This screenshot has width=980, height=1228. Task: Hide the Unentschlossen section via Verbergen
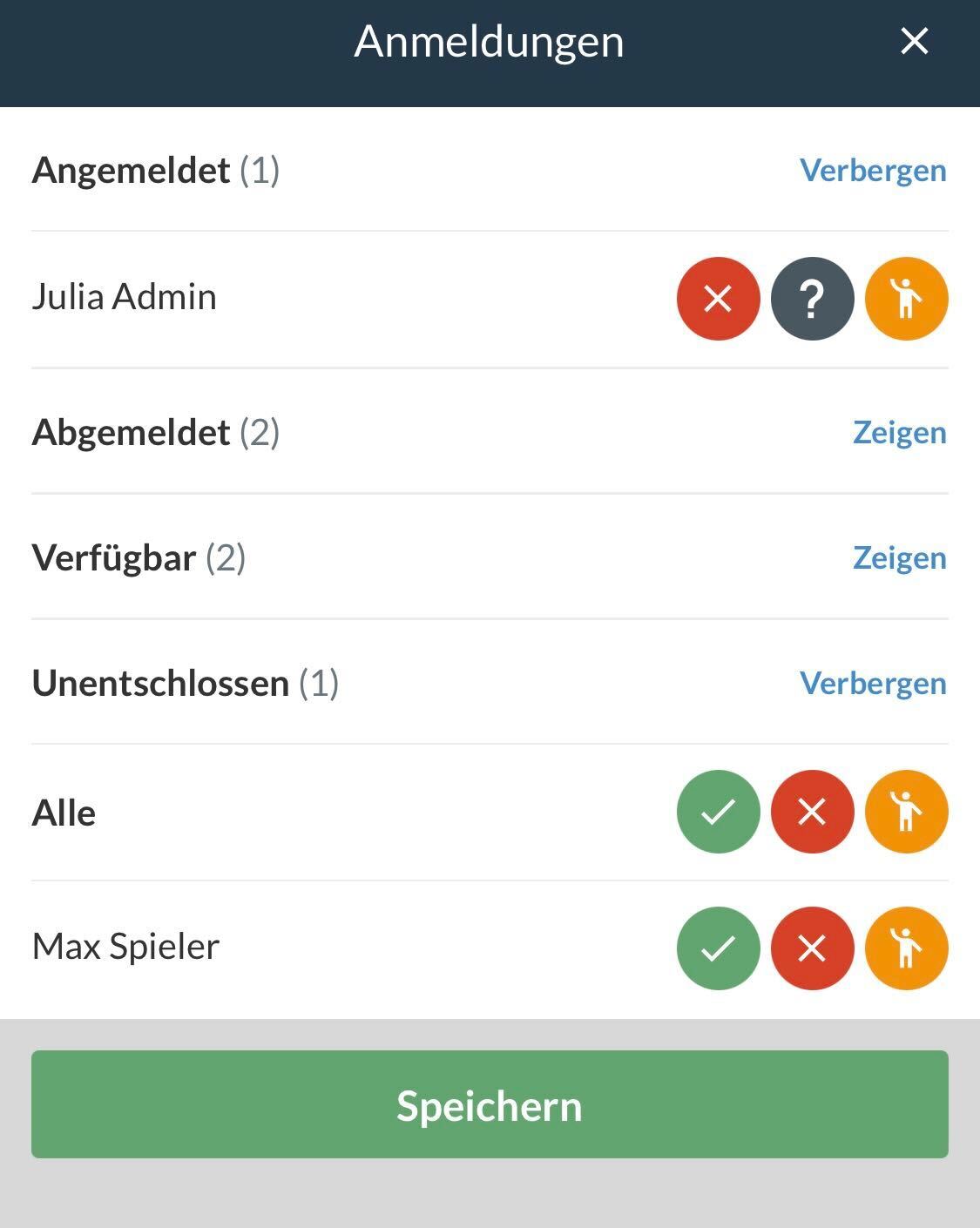pyautogui.click(x=873, y=684)
